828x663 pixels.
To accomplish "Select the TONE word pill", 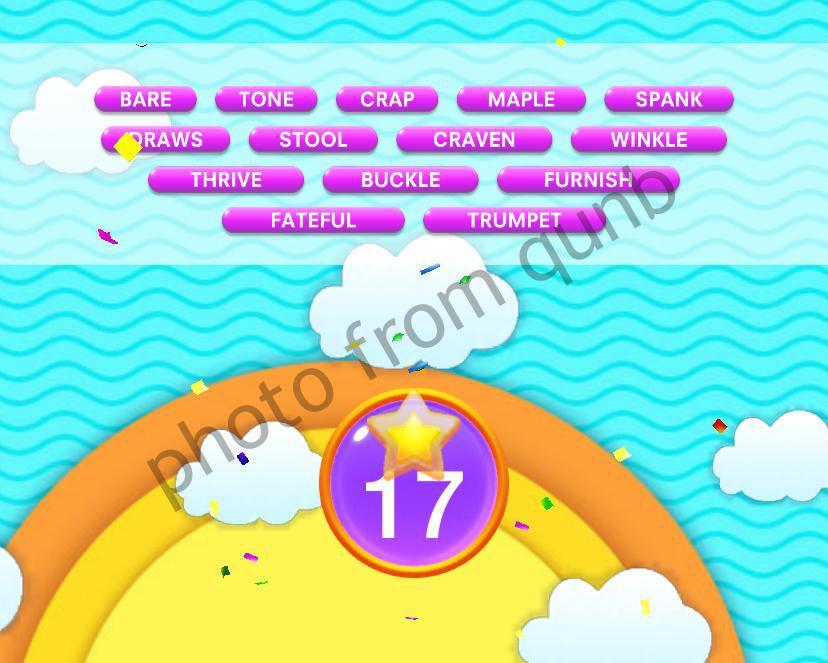I will coord(266,100).
